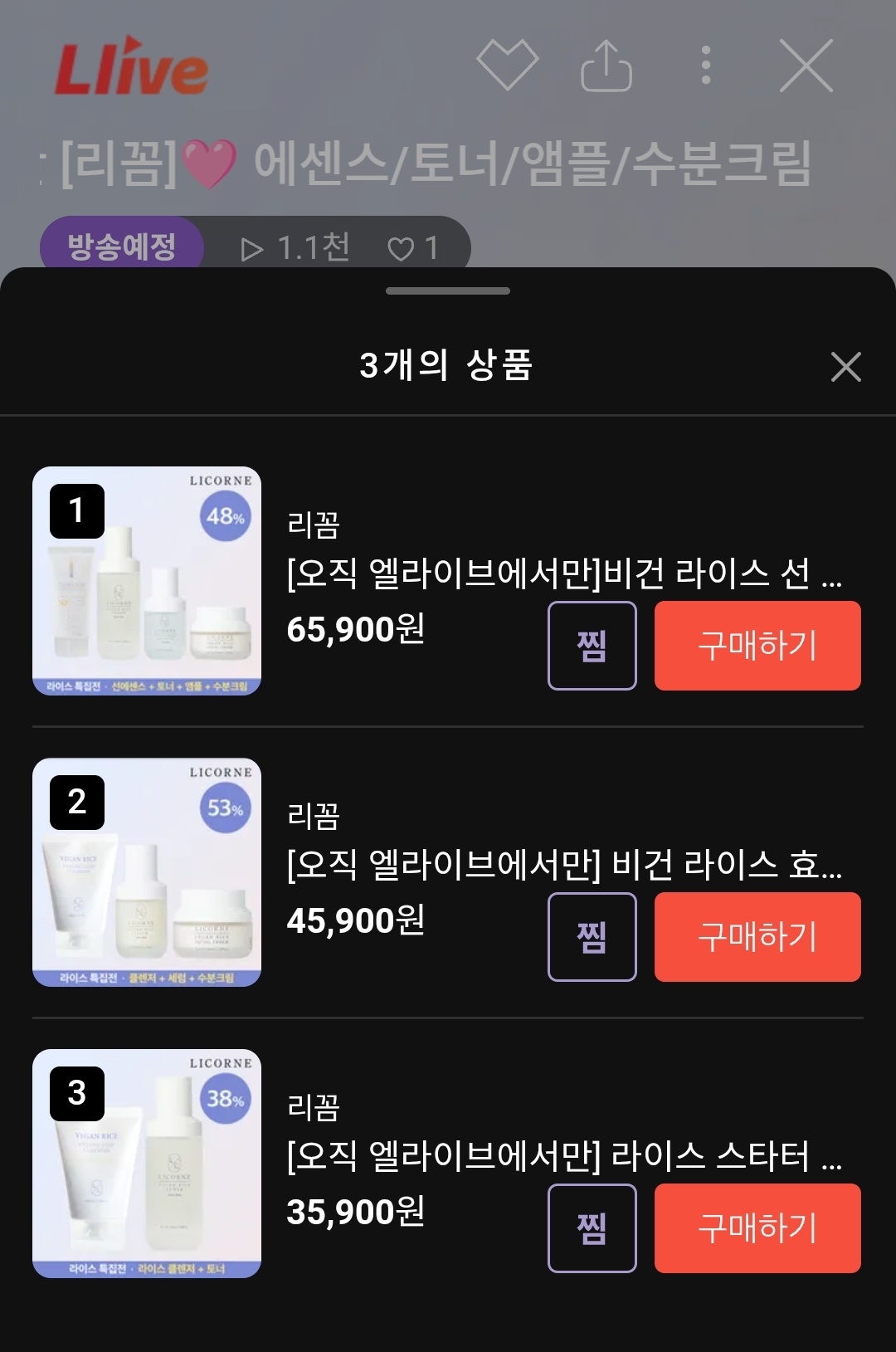Wishlist the 35,900원 product with 찜

(x=592, y=1228)
